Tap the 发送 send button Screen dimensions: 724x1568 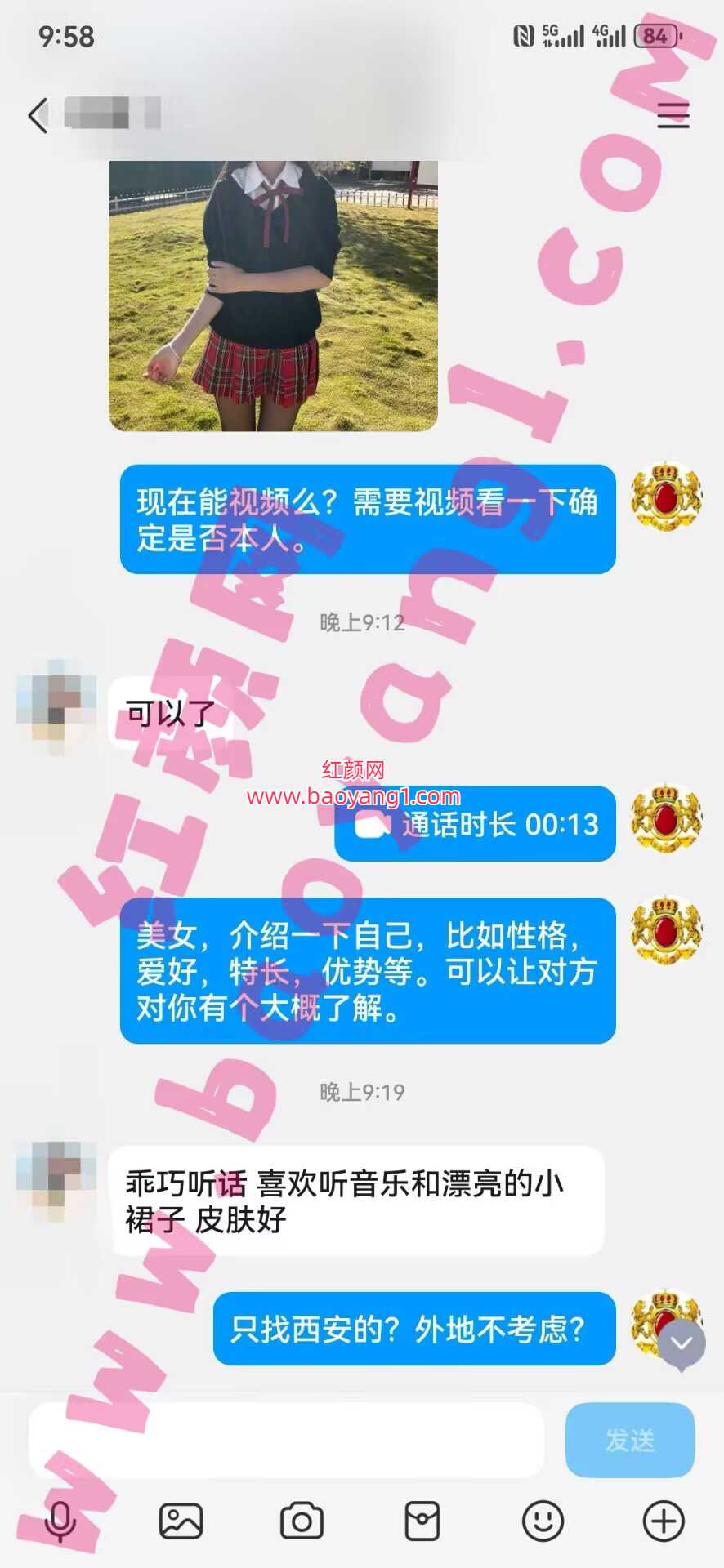pos(629,1441)
